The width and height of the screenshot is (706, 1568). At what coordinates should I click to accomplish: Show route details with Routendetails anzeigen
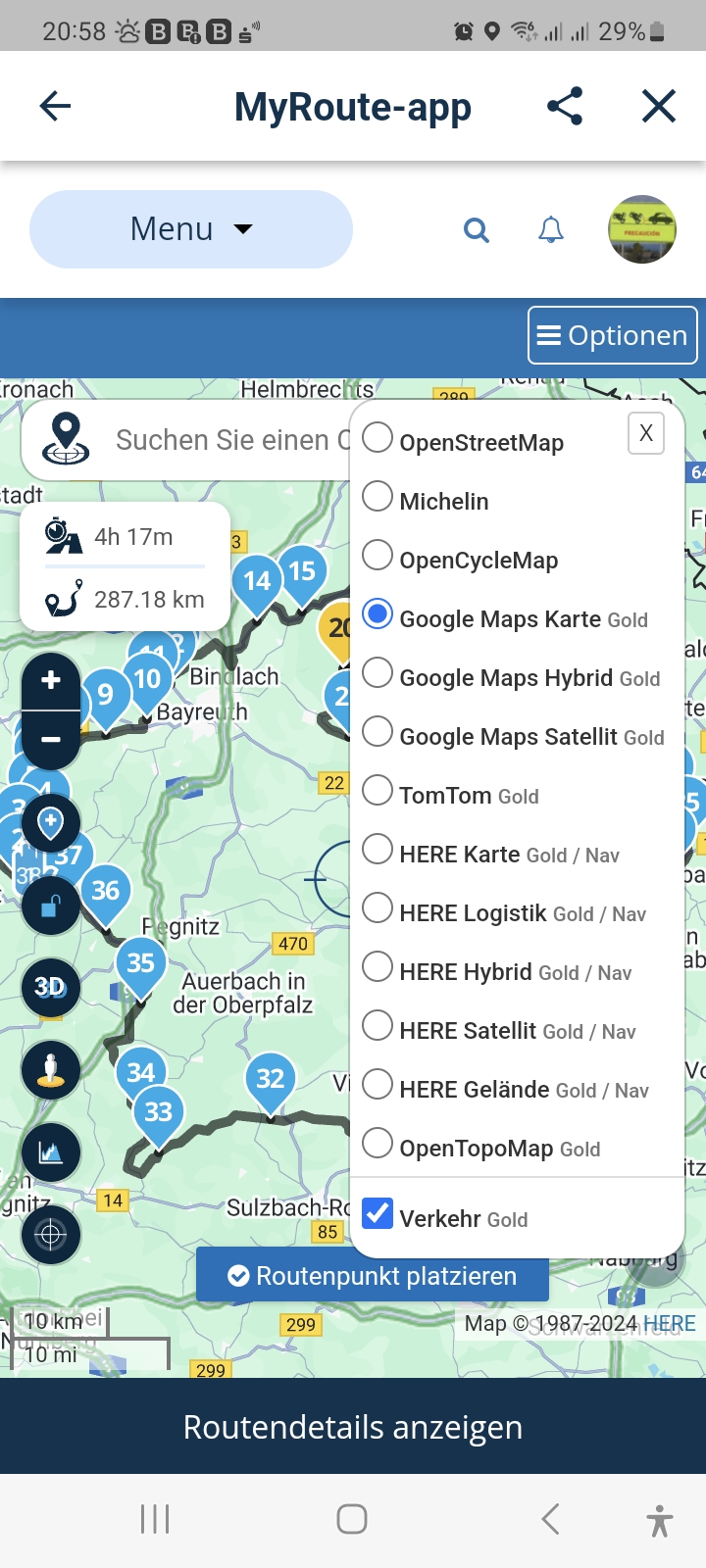(x=353, y=1427)
